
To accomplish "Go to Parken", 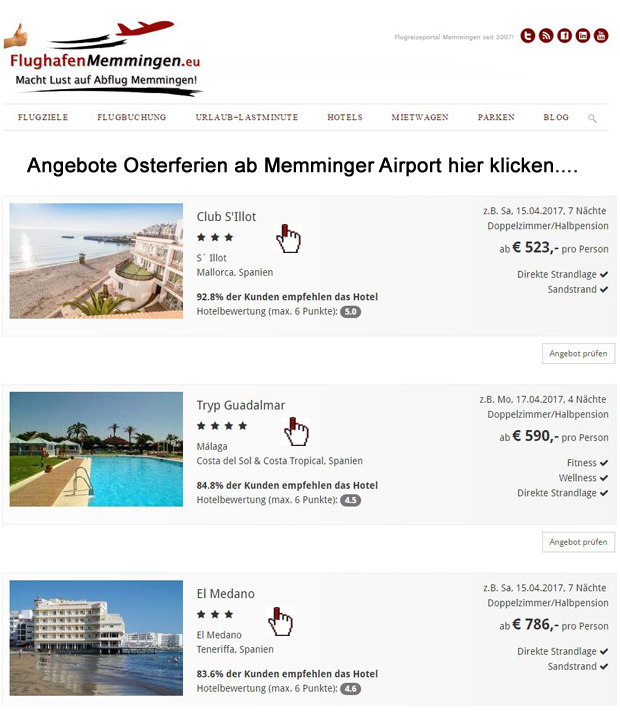I will coord(496,118).
